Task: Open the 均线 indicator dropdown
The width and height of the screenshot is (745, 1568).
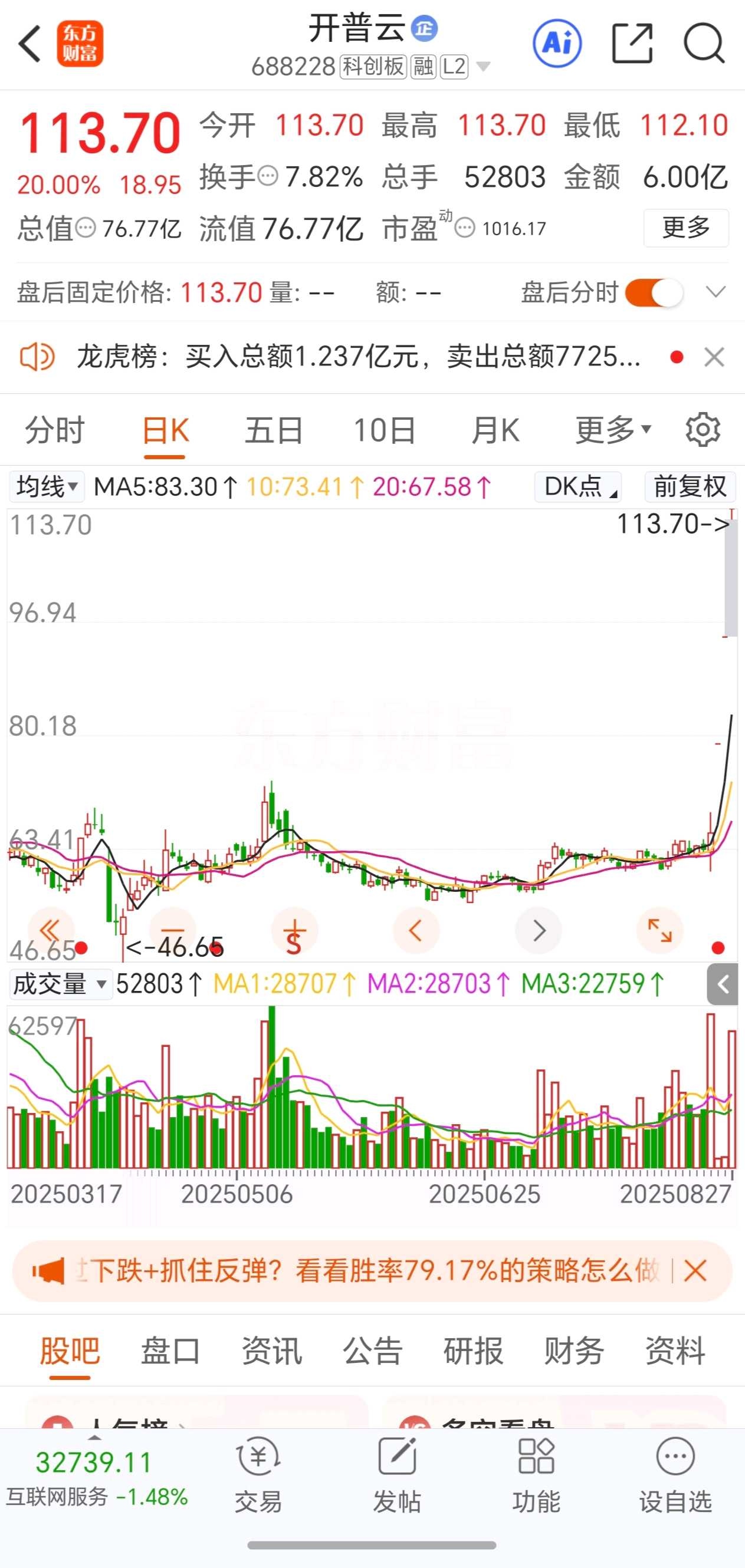Action: (47, 487)
